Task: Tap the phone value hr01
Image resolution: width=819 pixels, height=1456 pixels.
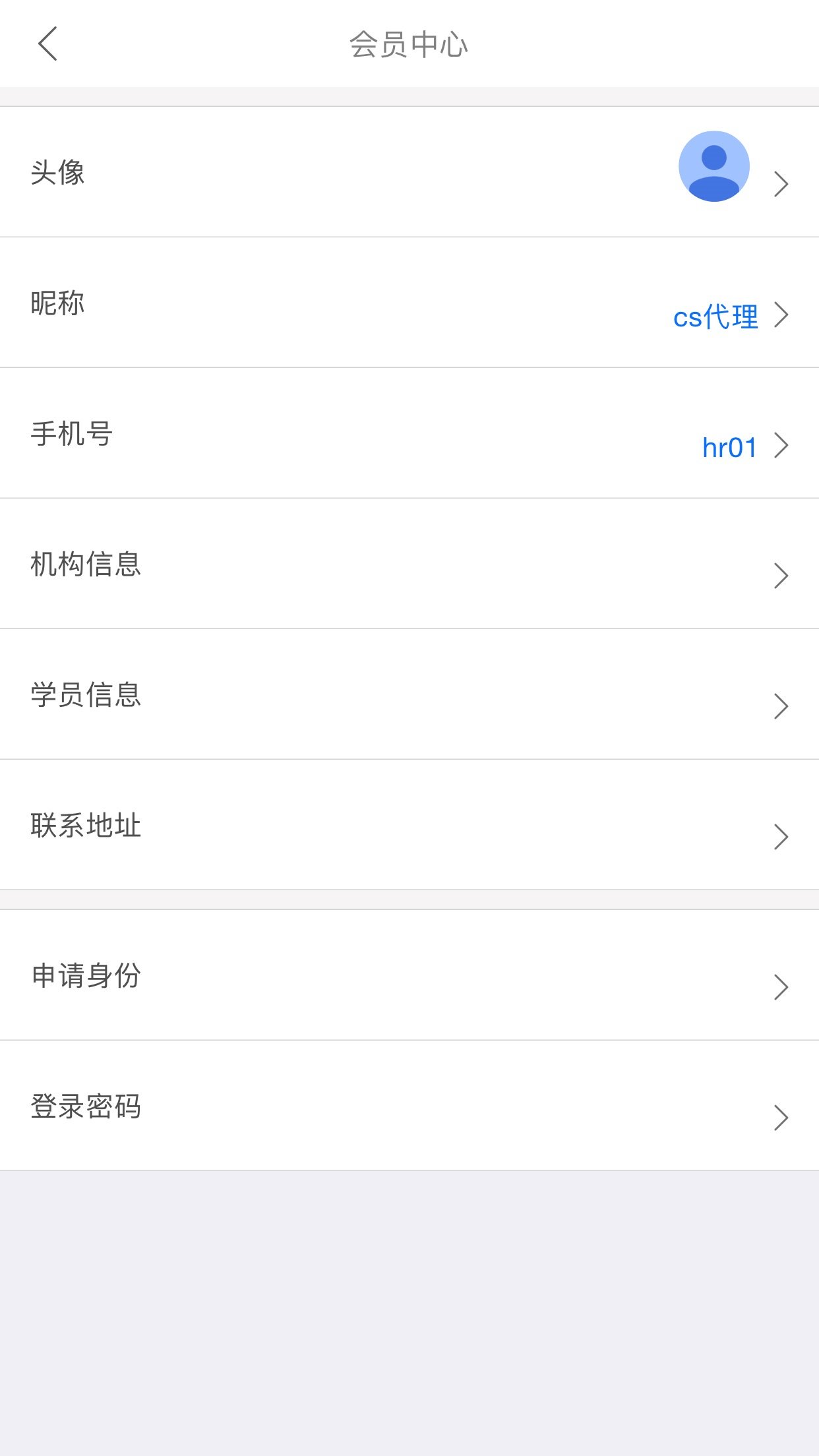Action: click(x=728, y=447)
